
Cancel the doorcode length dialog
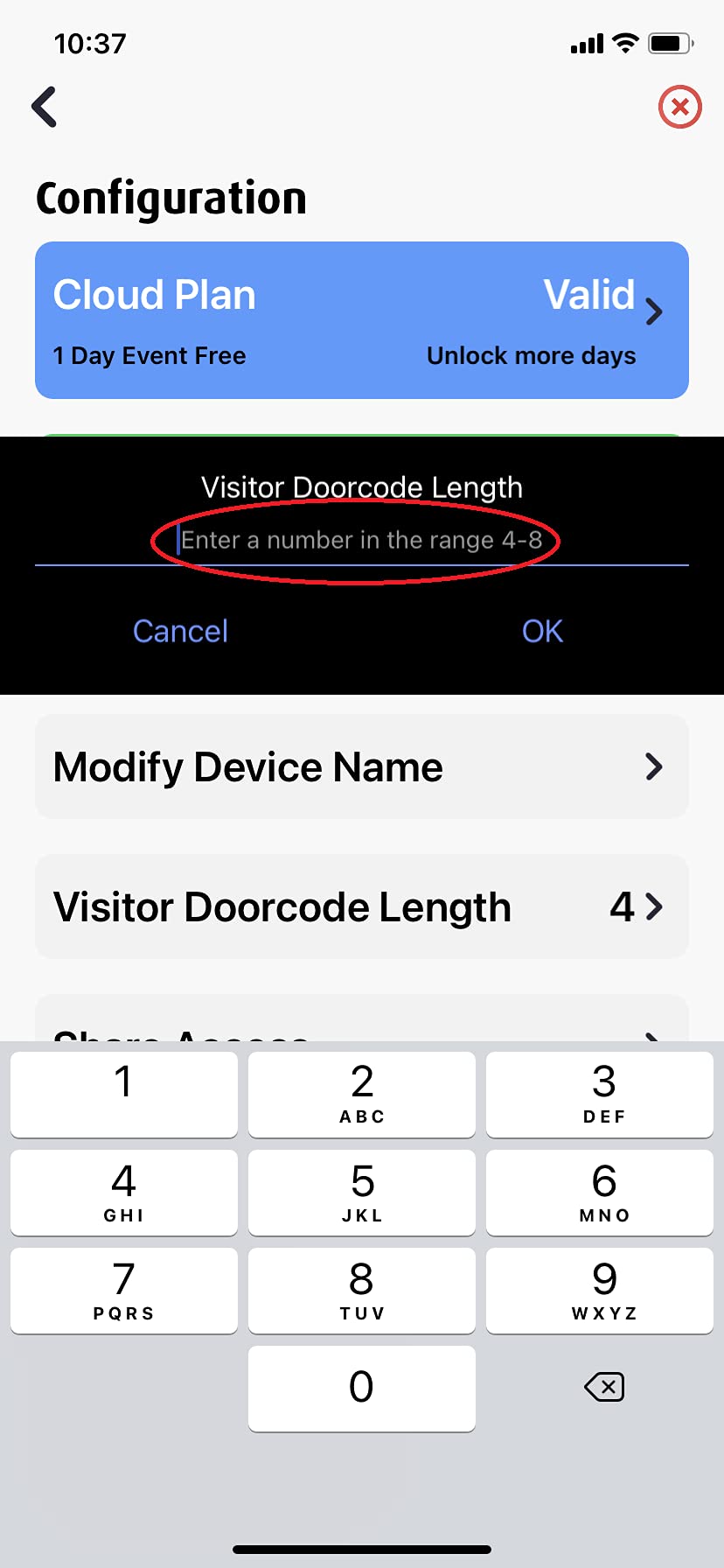click(180, 631)
